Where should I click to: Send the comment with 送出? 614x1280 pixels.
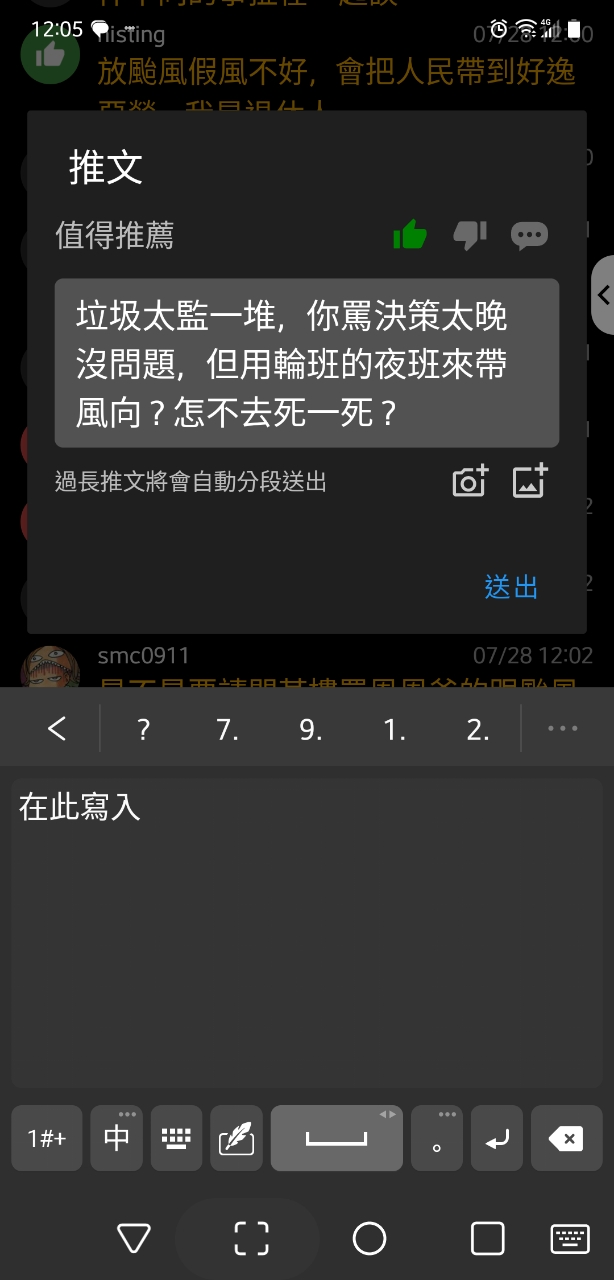pyautogui.click(x=511, y=587)
